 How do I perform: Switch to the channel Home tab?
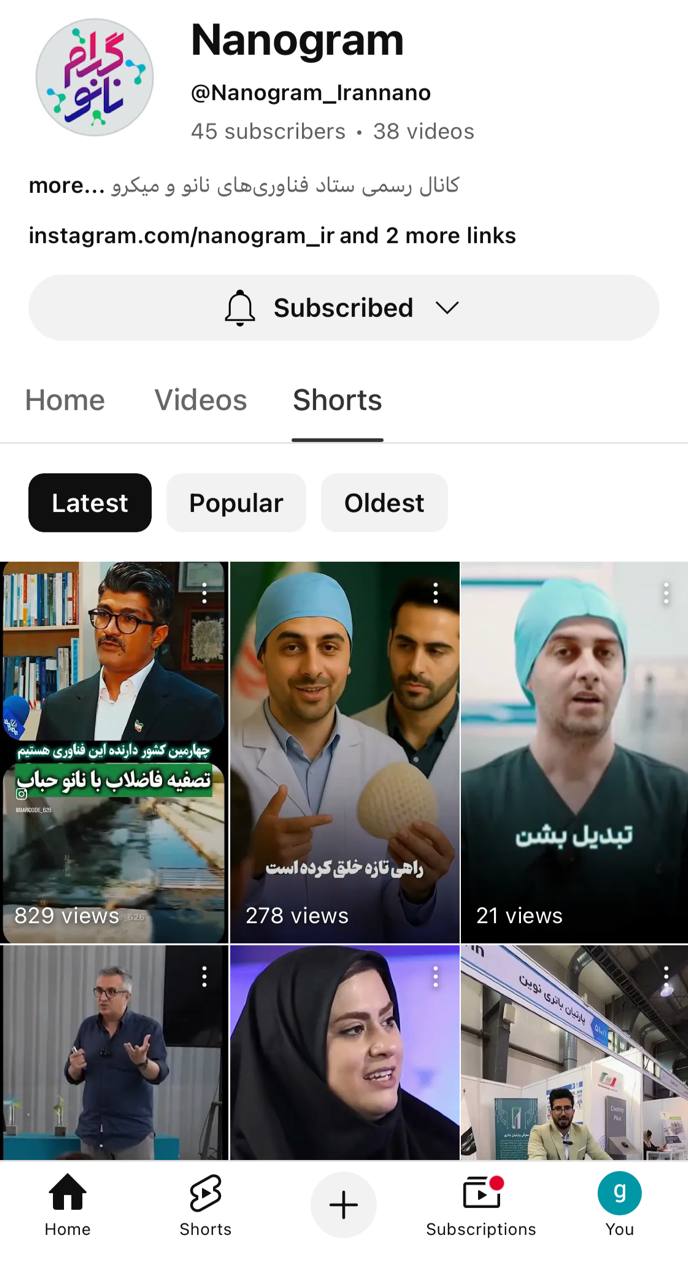[65, 400]
